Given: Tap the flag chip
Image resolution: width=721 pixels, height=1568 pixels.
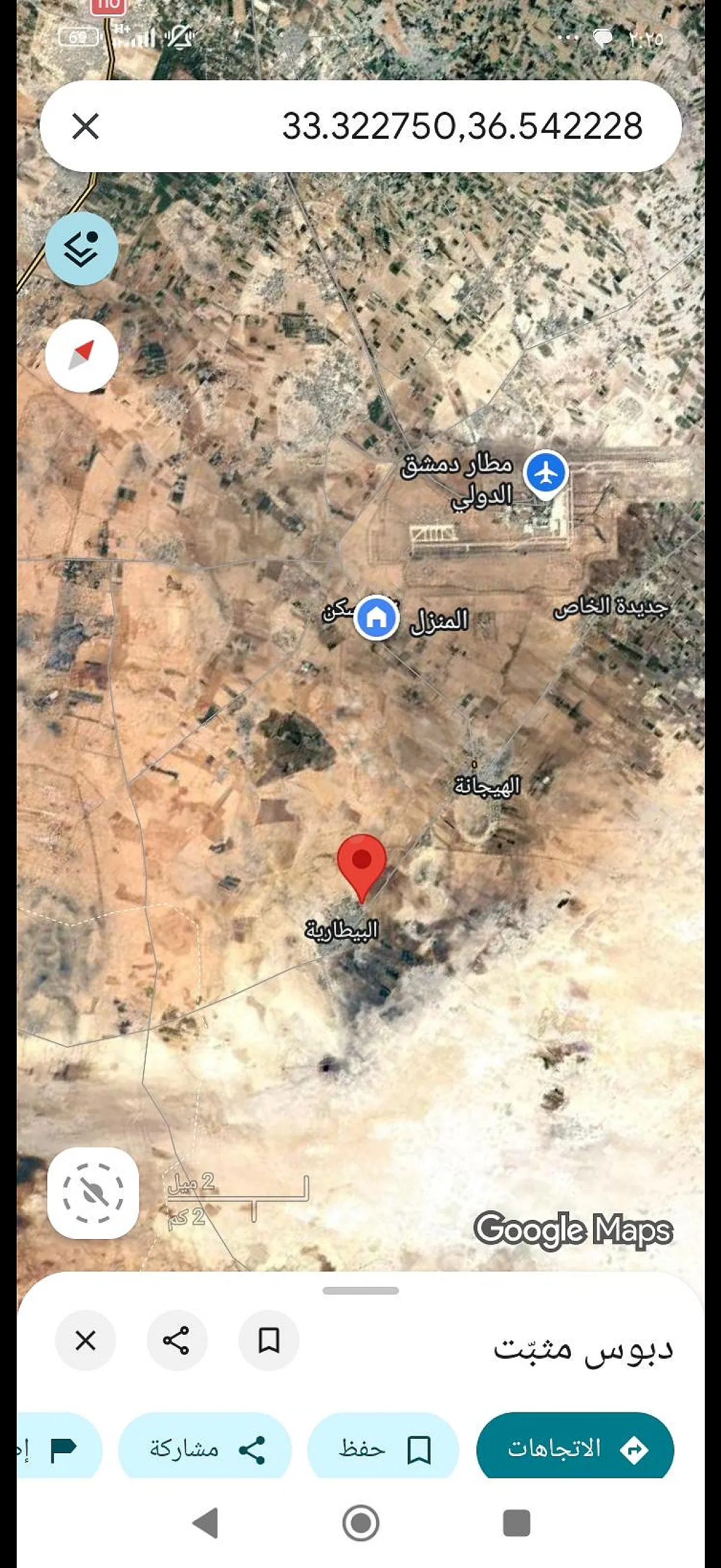Looking at the screenshot, I should 59,1448.
